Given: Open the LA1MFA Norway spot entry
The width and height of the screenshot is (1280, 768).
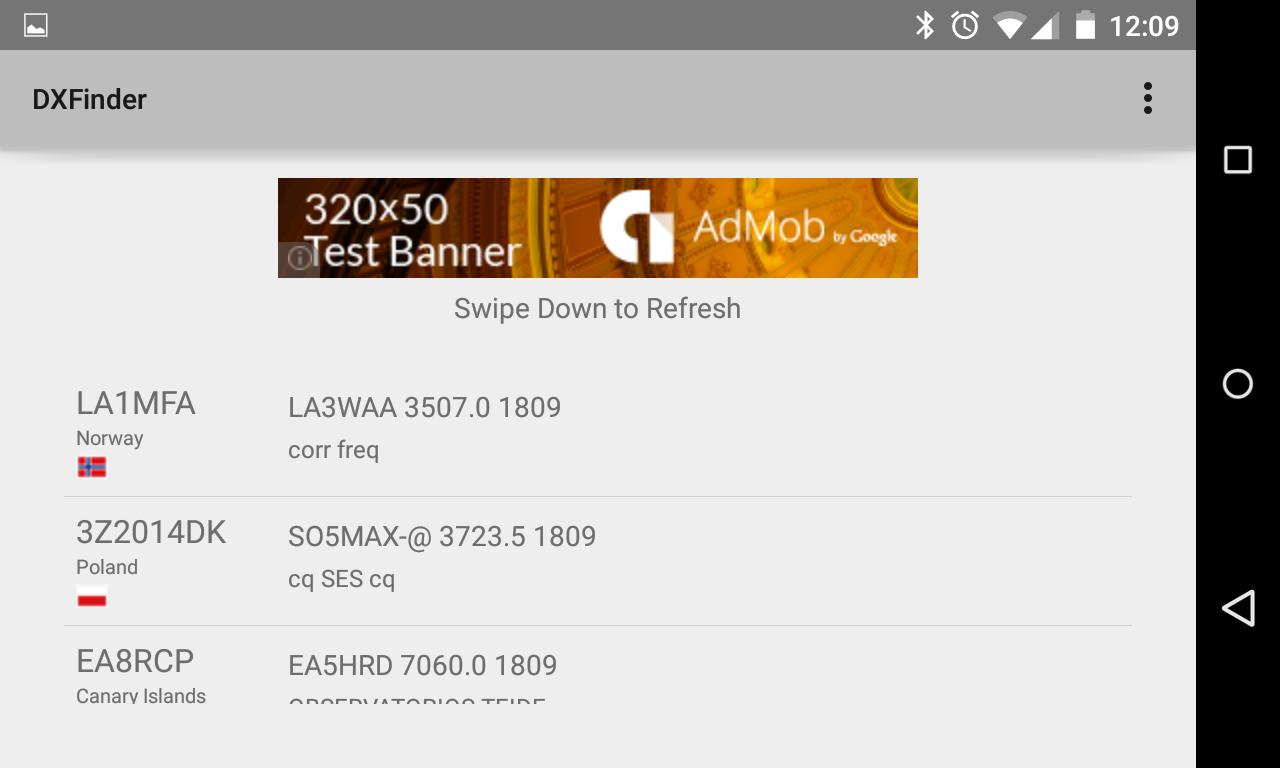Looking at the screenshot, I should click(x=597, y=431).
